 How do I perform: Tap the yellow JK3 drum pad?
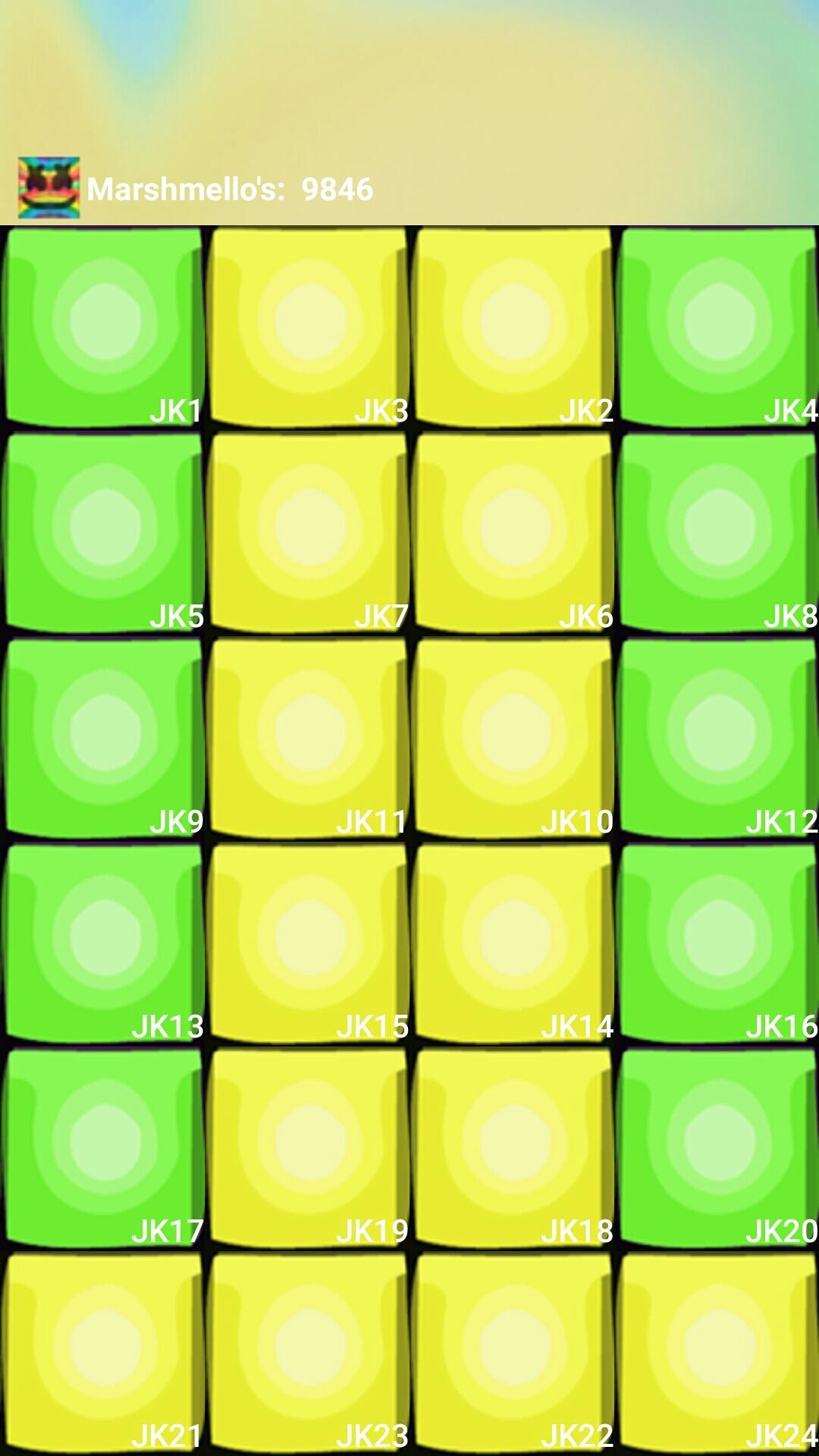(x=307, y=326)
